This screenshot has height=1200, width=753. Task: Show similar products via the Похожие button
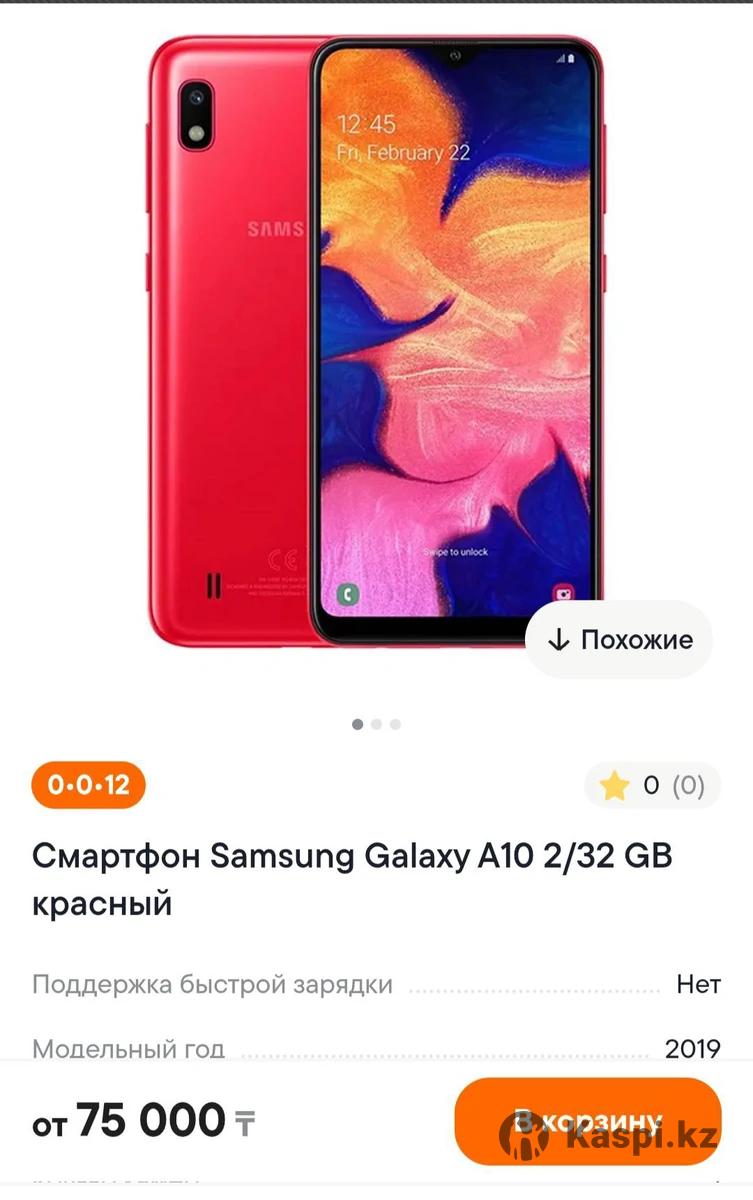point(619,640)
